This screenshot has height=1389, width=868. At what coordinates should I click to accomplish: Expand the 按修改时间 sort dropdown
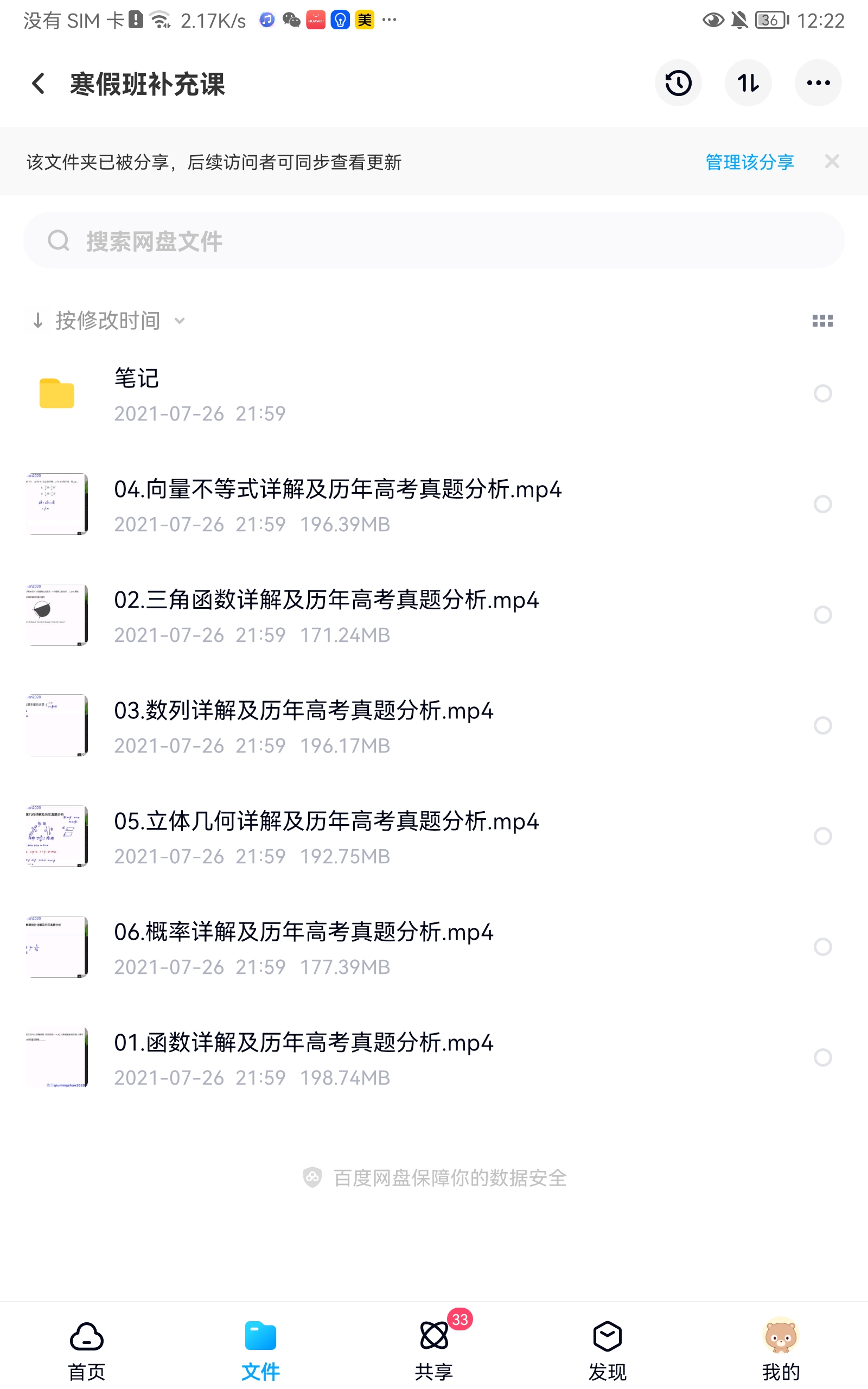(109, 320)
